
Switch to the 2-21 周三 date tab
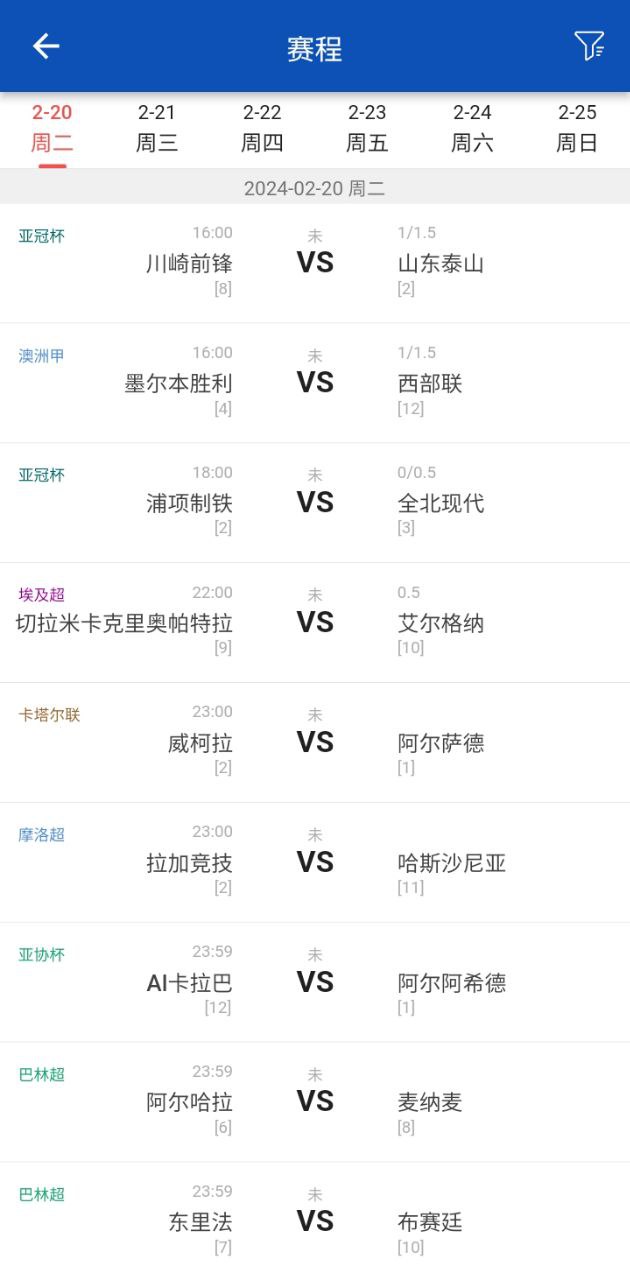pos(157,129)
